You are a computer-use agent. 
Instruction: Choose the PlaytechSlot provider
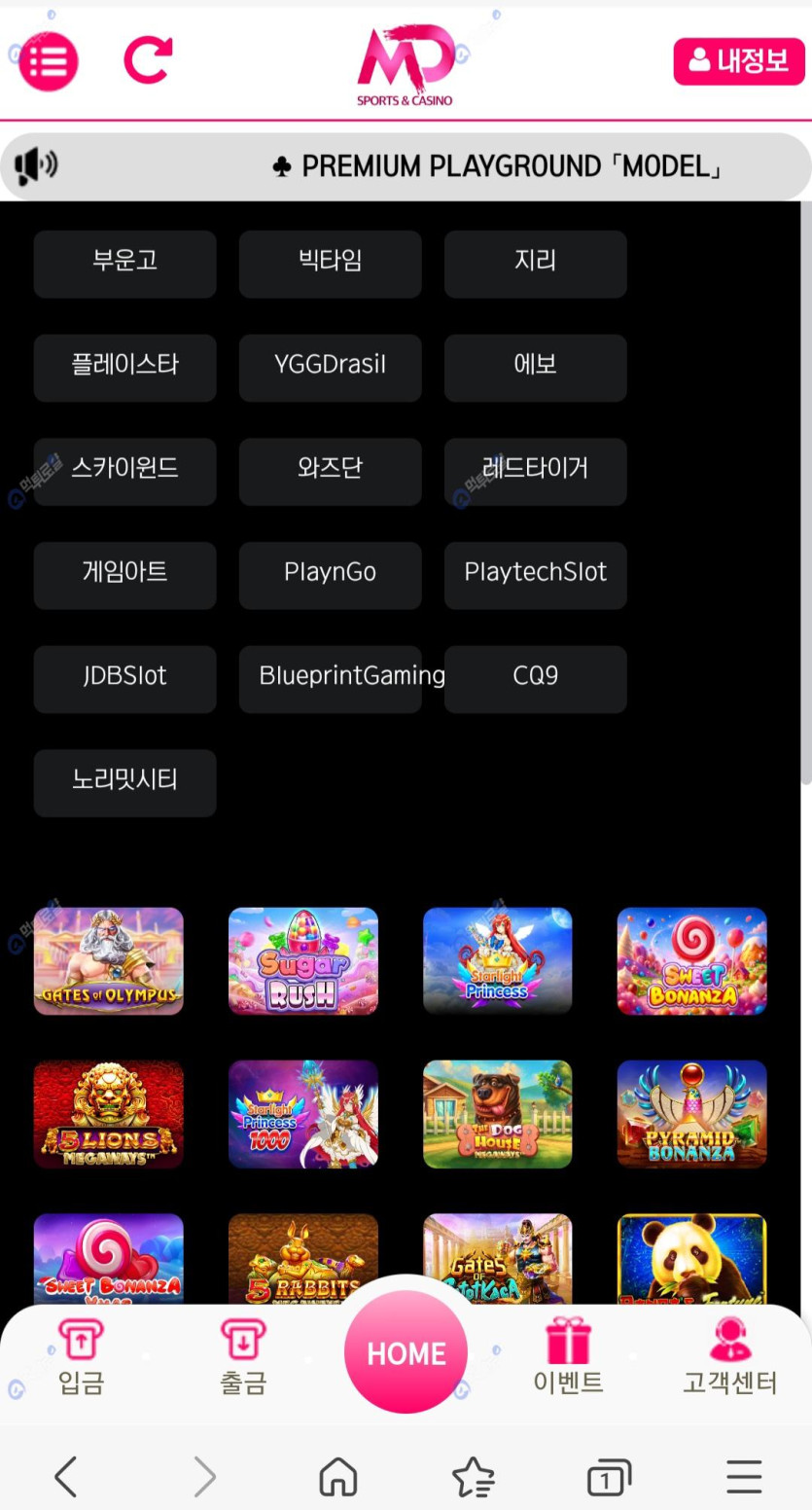pos(535,574)
